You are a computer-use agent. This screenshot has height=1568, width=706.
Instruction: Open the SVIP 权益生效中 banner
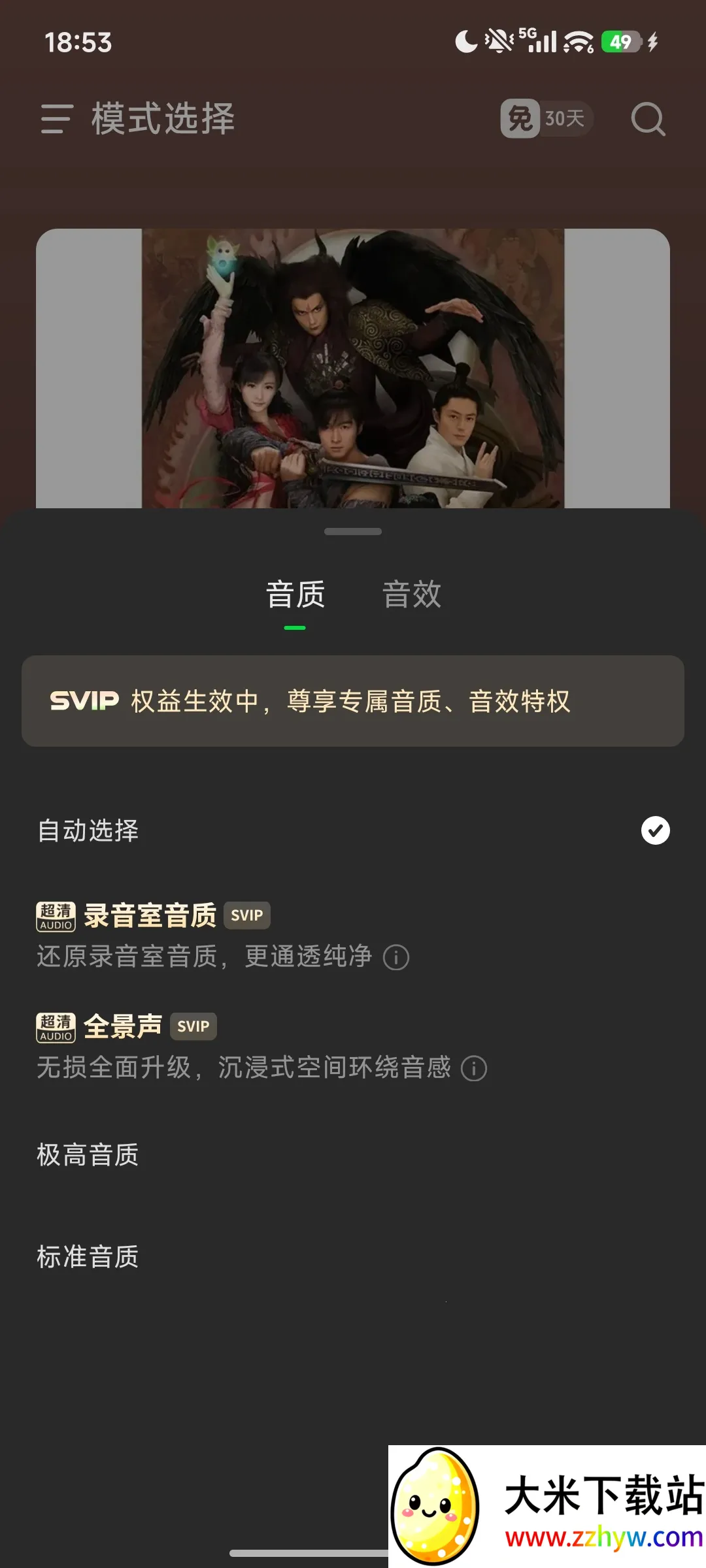pyautogui.click(x=353, y=701)
